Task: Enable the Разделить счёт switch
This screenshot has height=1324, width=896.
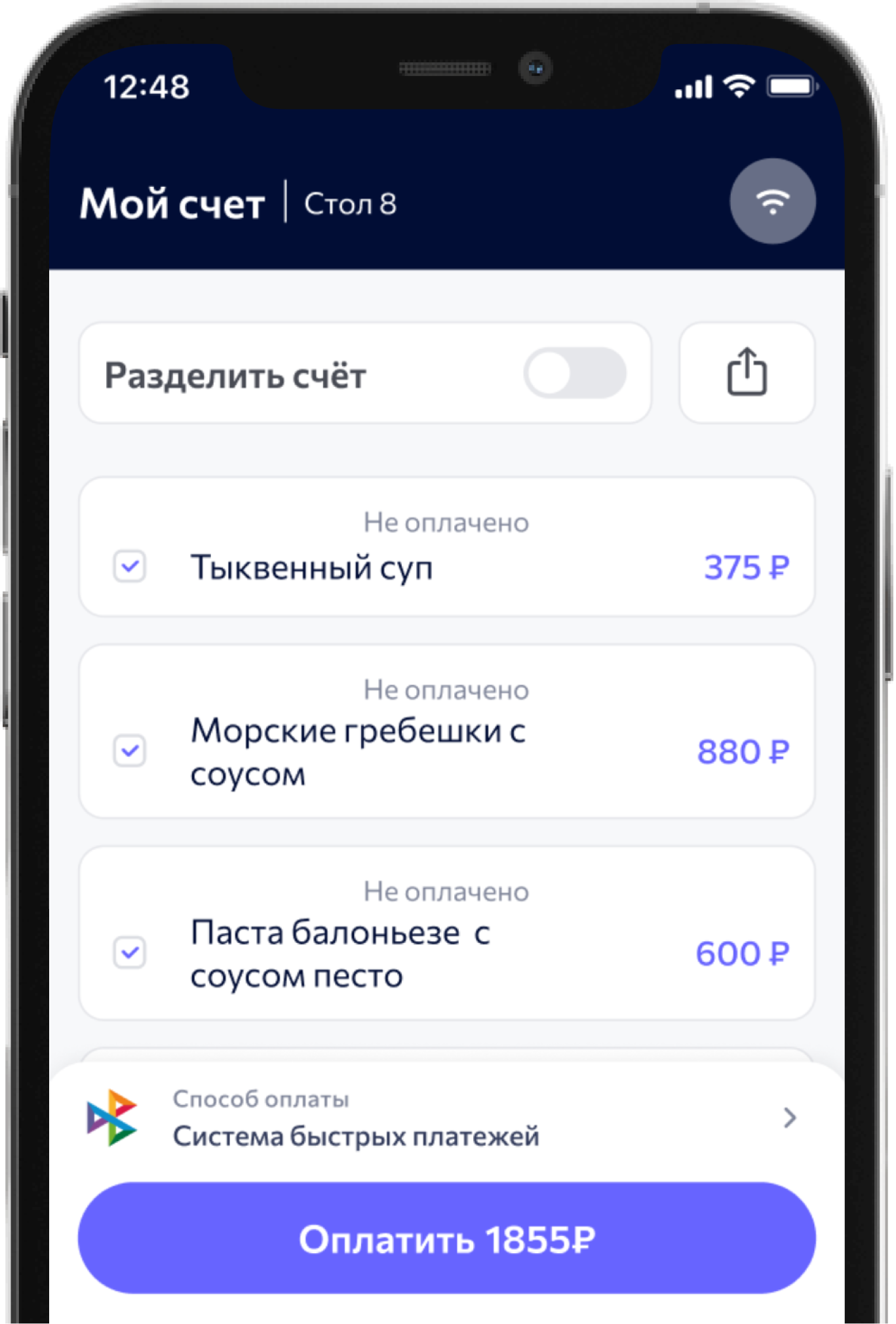Action: click(574, 373)
